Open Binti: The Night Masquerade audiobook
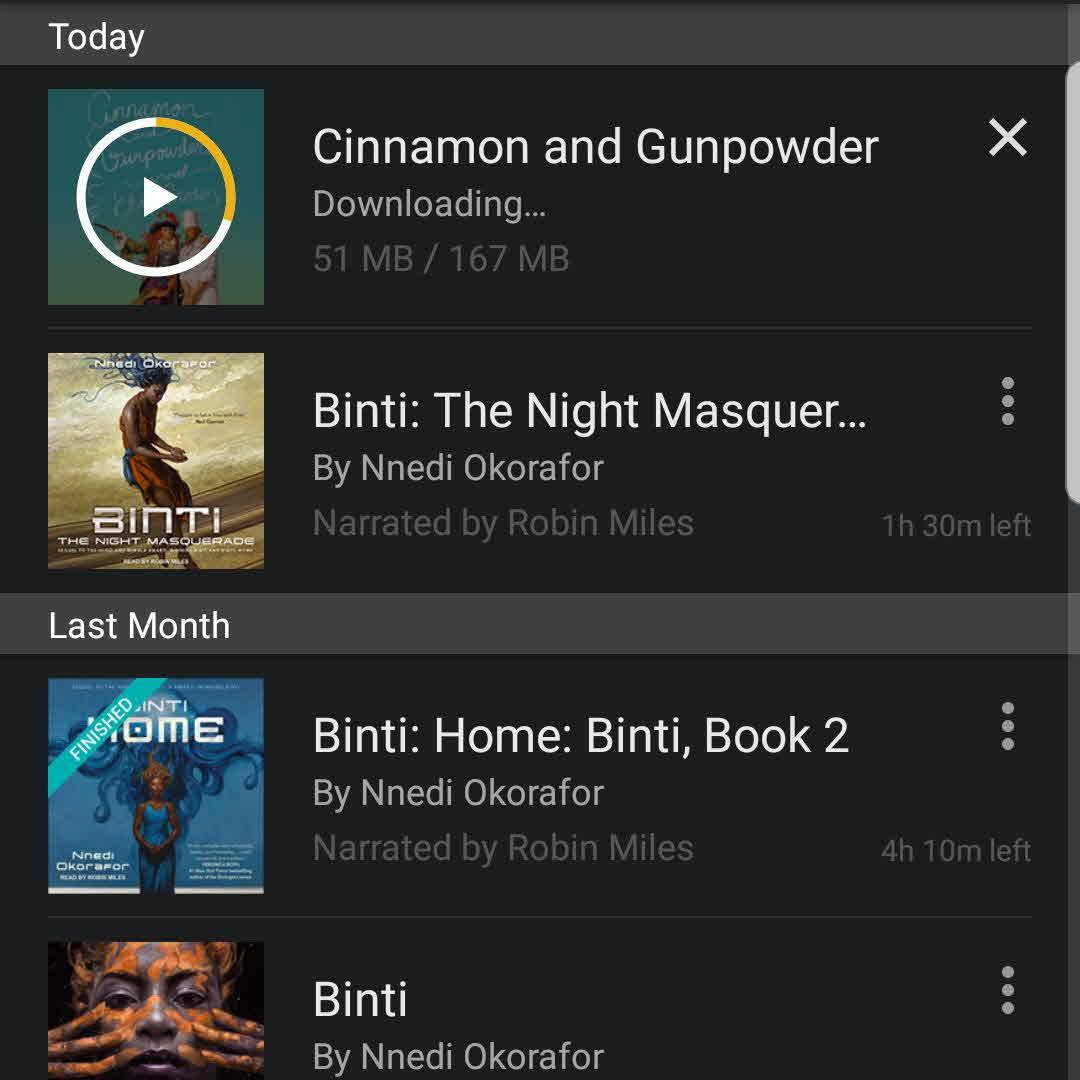This screenshot has width=1080, height=1080. pos(588,412)
